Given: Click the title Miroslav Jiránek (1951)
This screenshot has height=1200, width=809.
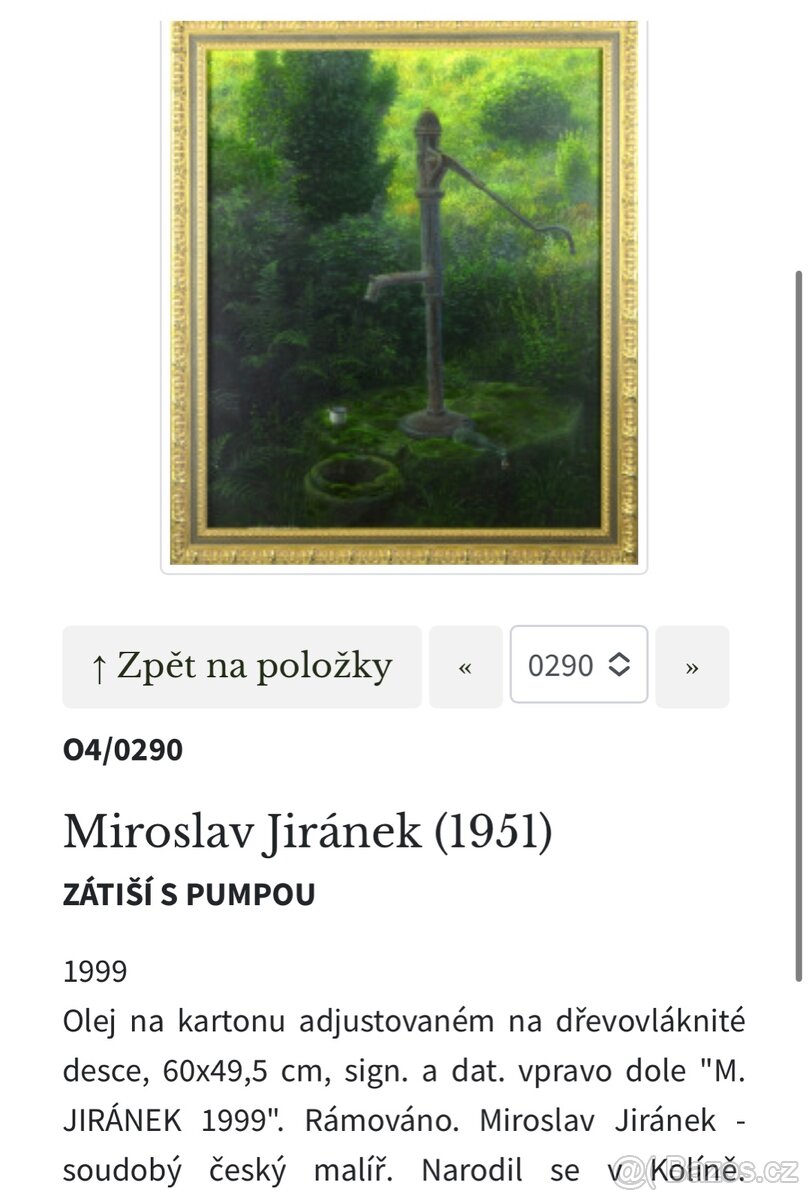Looking at the screenshot, I should coord(307,830).
